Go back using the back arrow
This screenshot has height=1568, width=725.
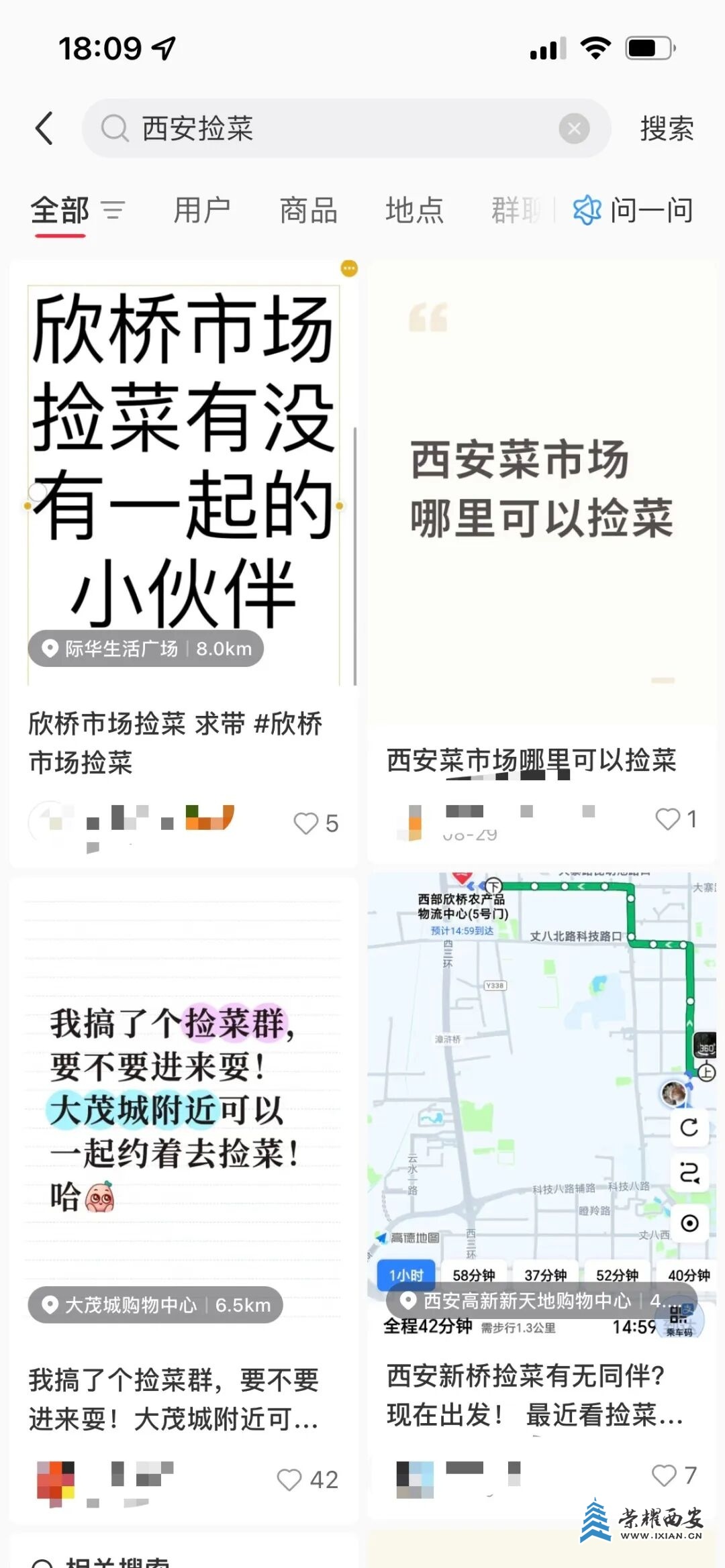[x=44, y=128]
